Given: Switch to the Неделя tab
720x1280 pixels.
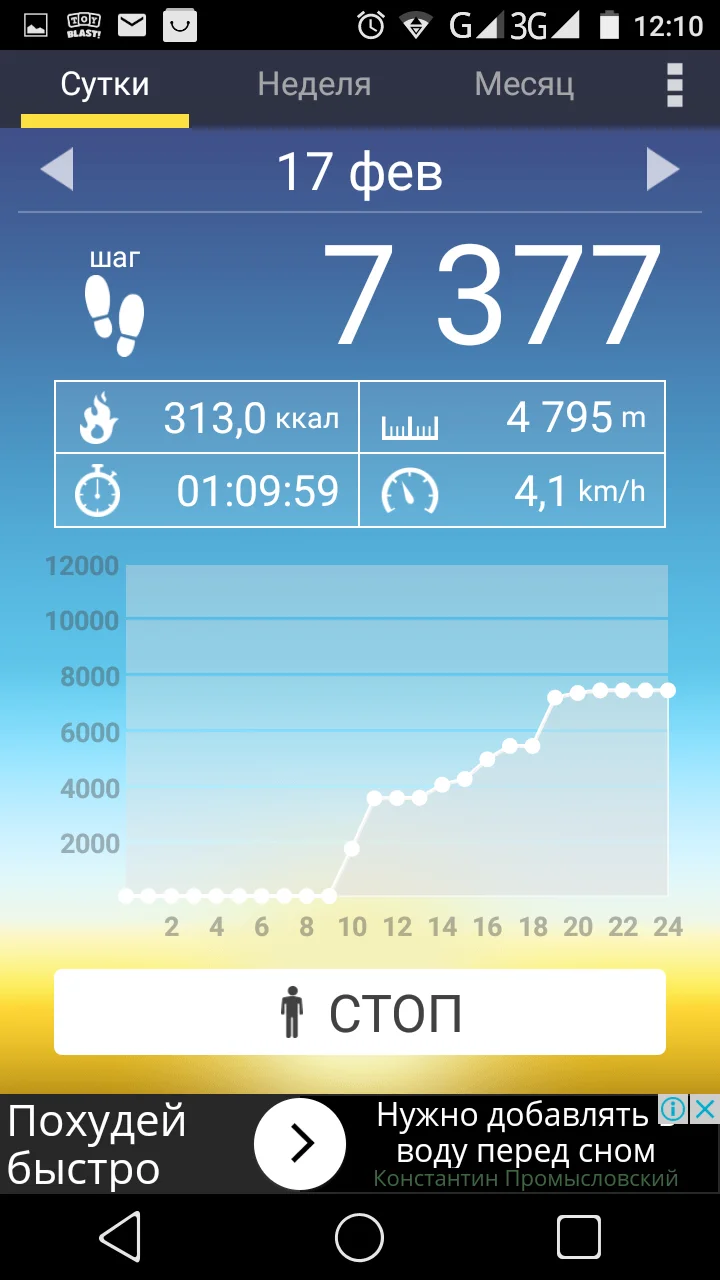Looking at the screenshot, I should tap(314, 85).
